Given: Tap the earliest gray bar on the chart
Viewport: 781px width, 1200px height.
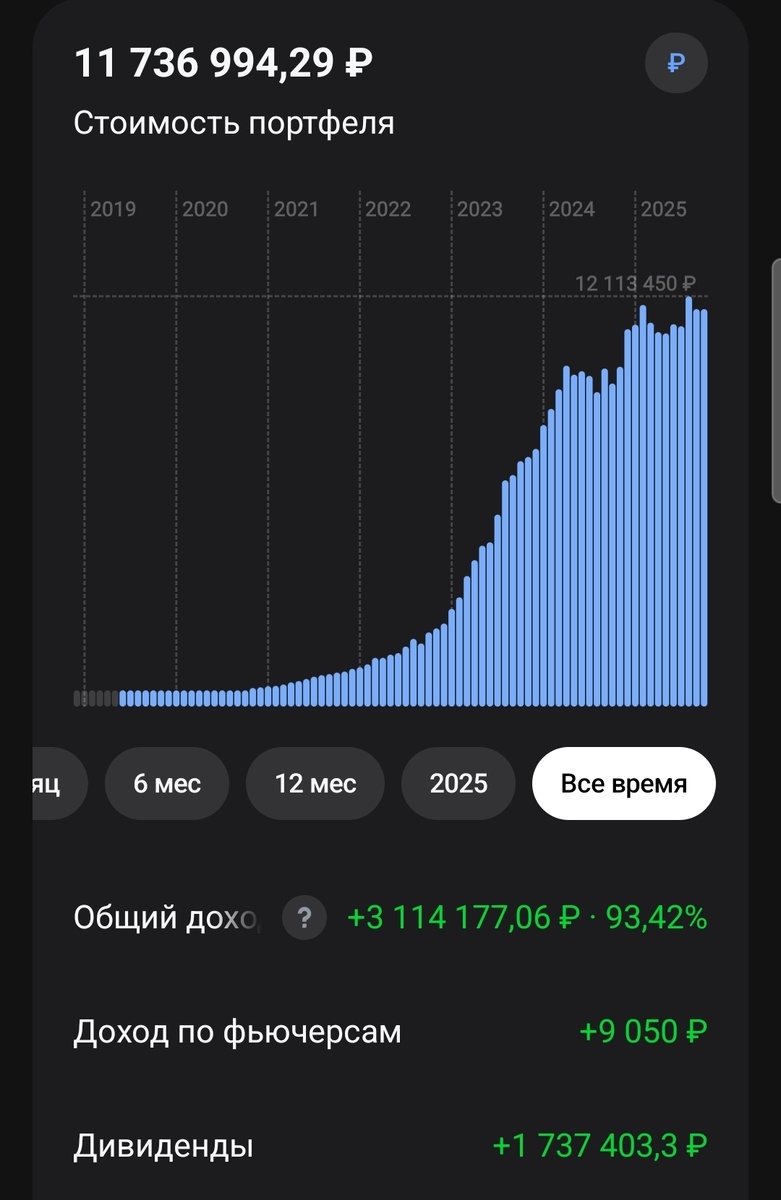Looking at the screenshot, I should point(78,698).
